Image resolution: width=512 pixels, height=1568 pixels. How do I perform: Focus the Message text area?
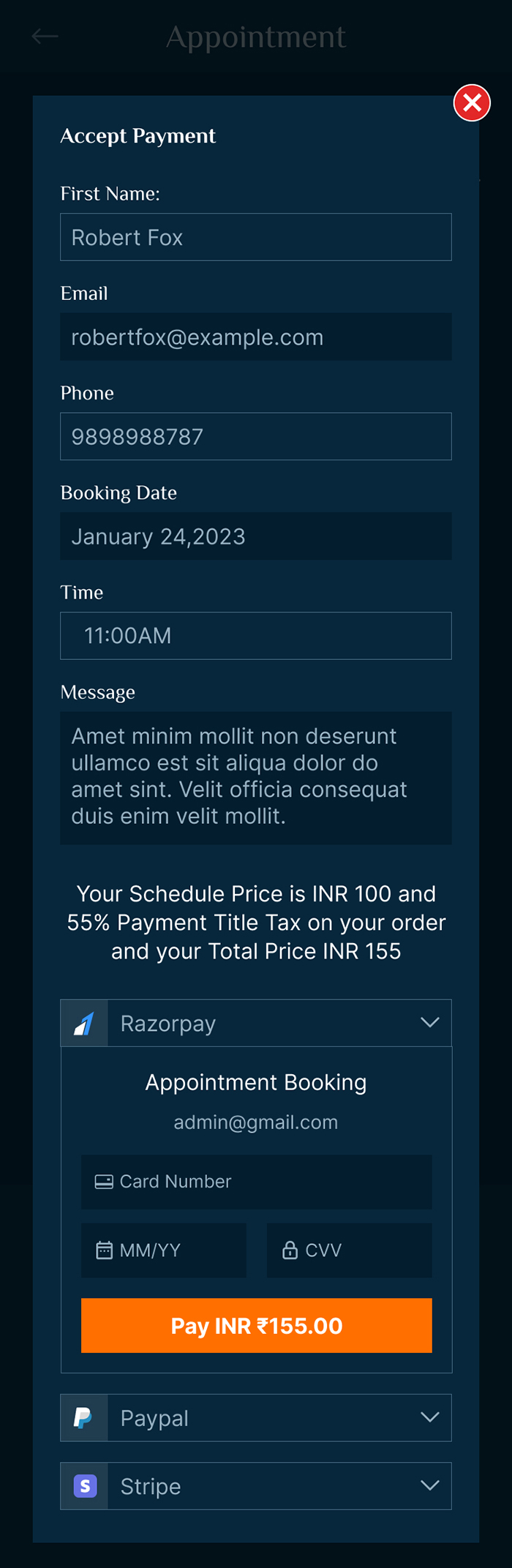coord(255,777)
